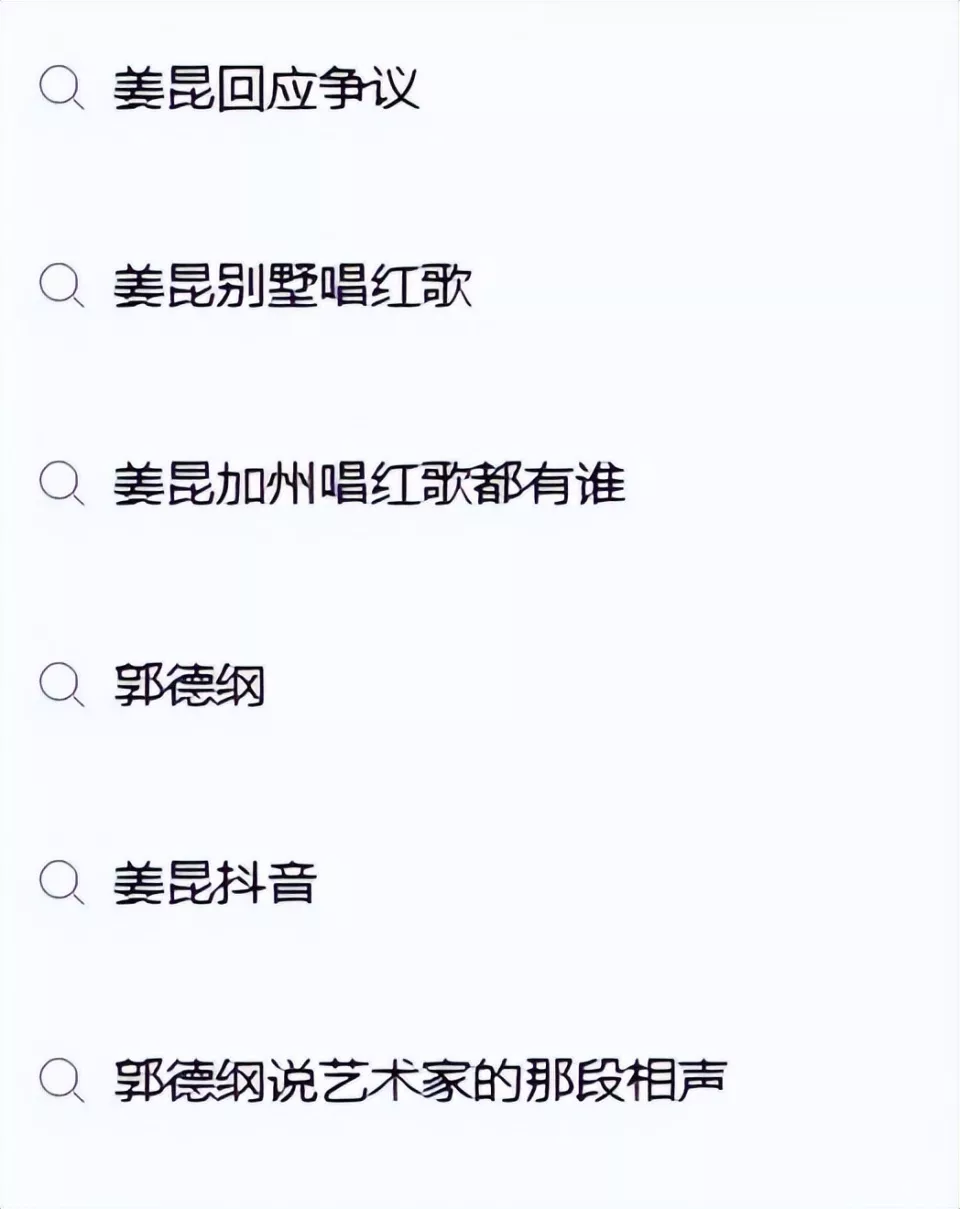Click the magnifier icon beside 姜昆别墅唱红歌

[x=62, y=286]
